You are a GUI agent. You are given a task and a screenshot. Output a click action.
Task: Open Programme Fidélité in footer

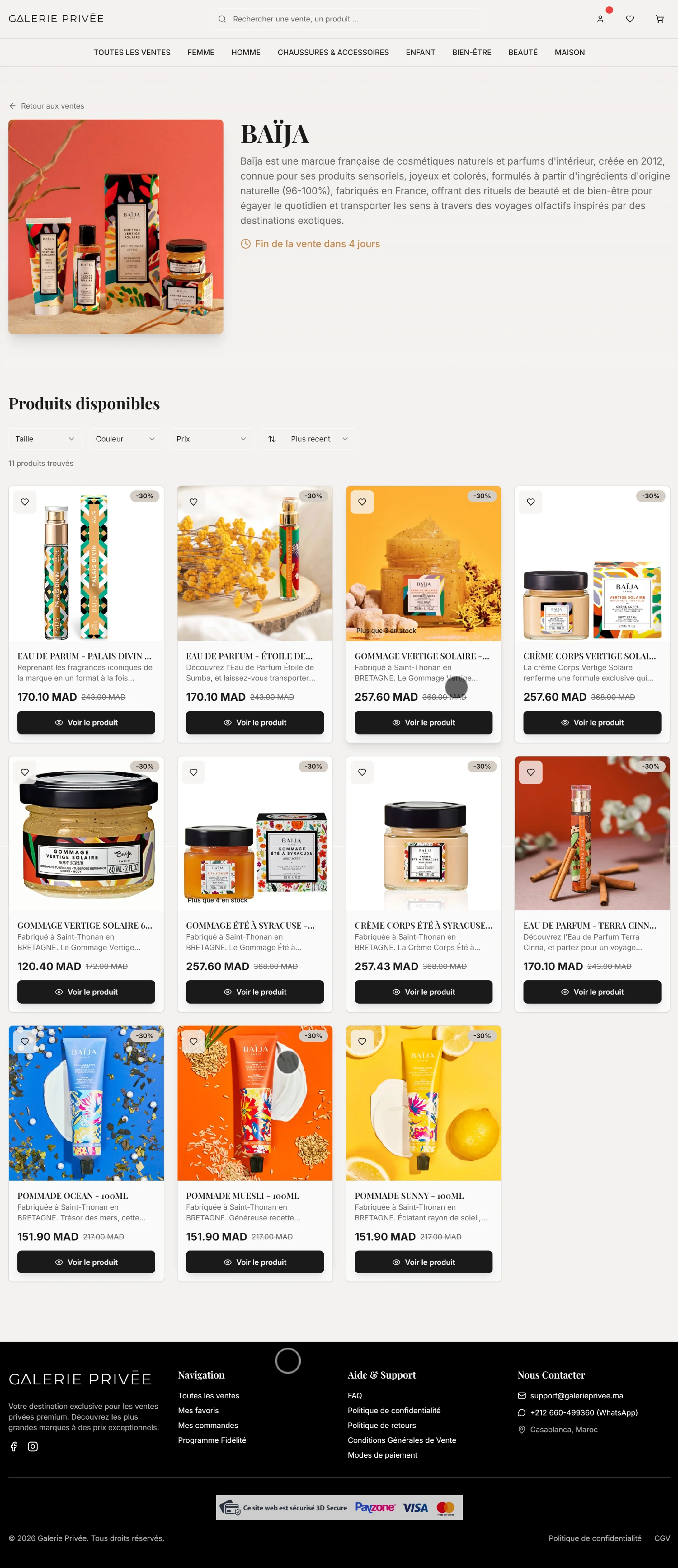coord(212,1440)
